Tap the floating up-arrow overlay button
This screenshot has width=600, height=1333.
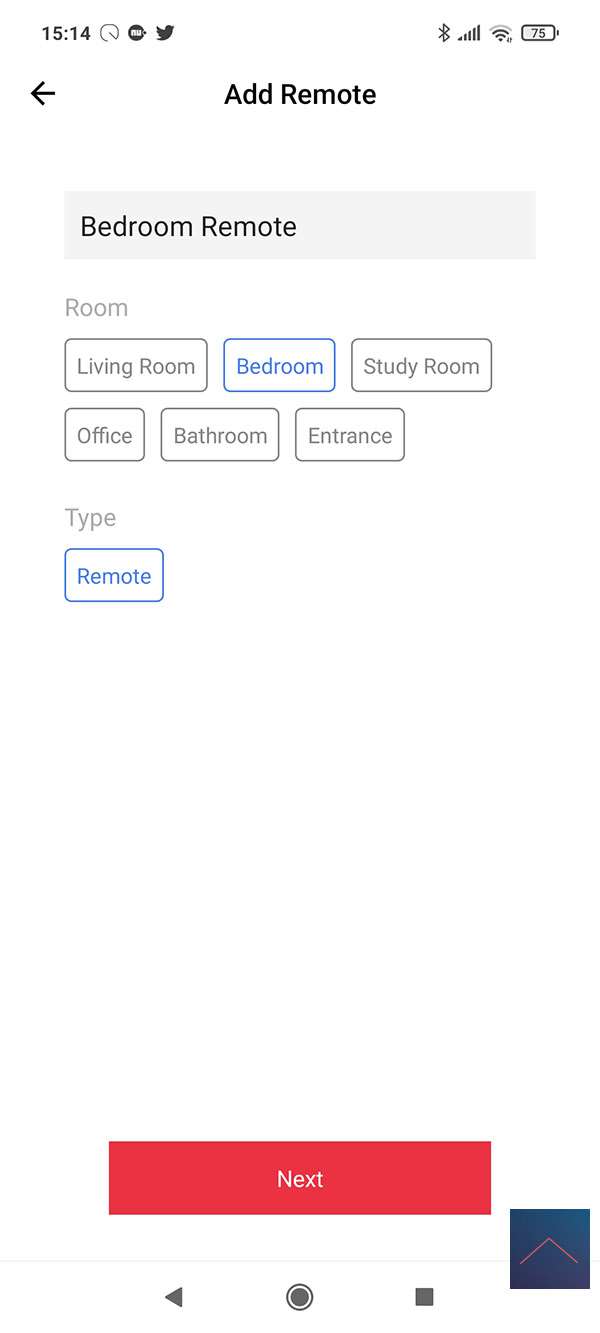549,1249
